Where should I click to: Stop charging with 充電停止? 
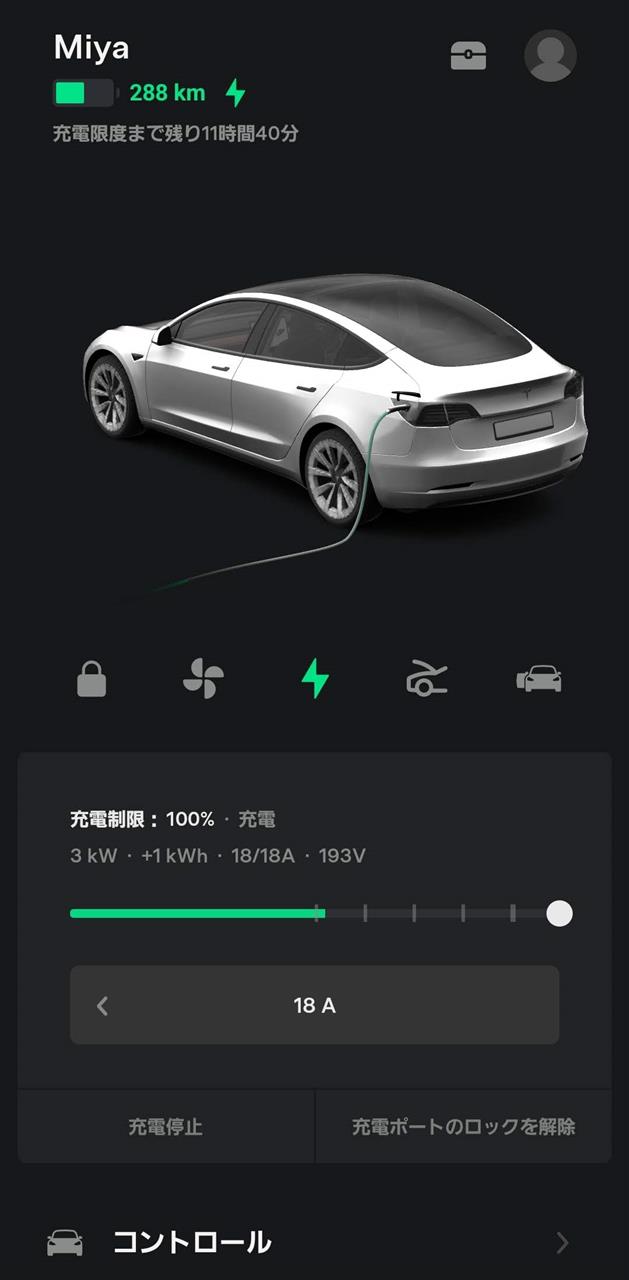(166, 1127)
